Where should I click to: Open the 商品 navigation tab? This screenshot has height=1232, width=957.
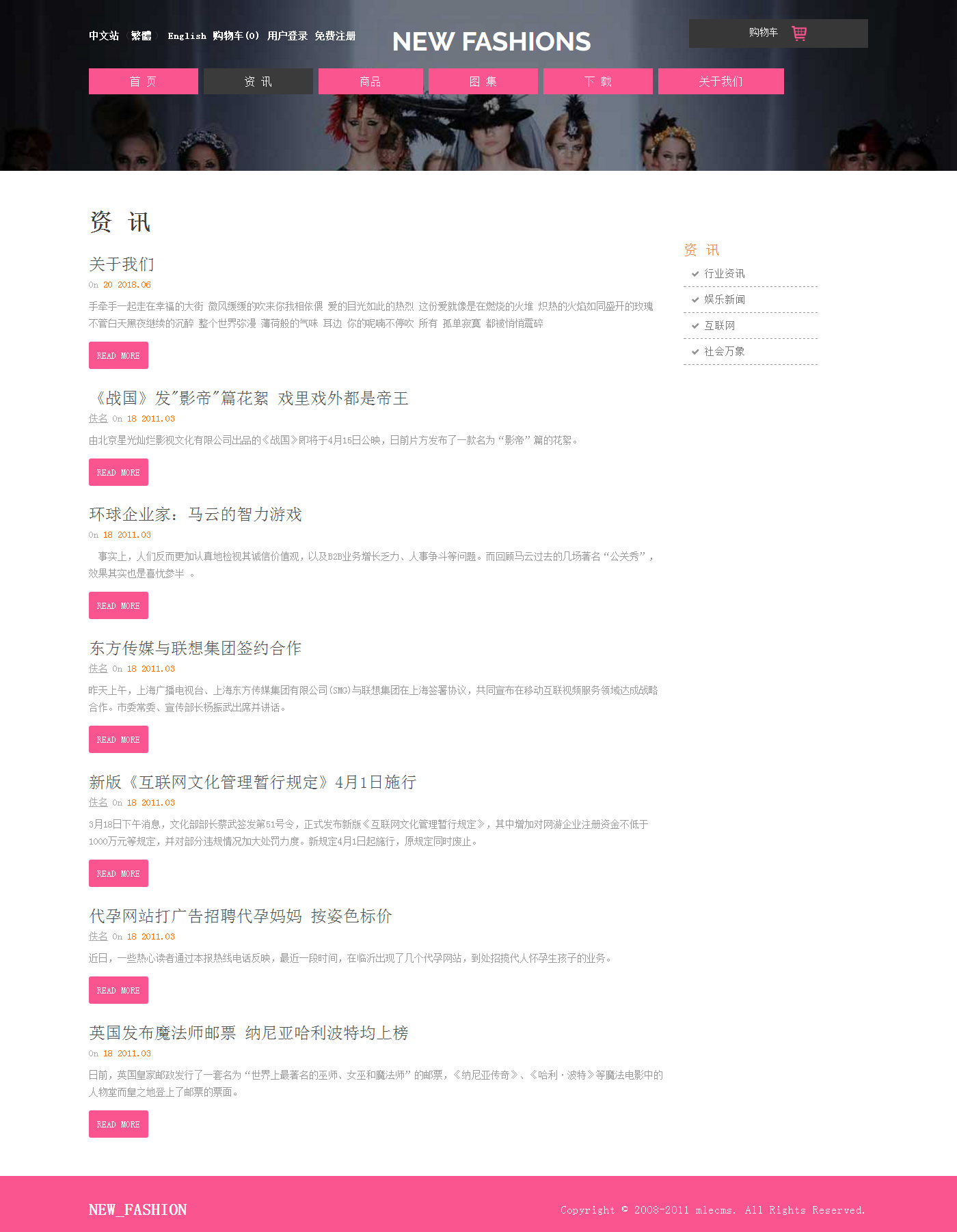coord(370,81)
